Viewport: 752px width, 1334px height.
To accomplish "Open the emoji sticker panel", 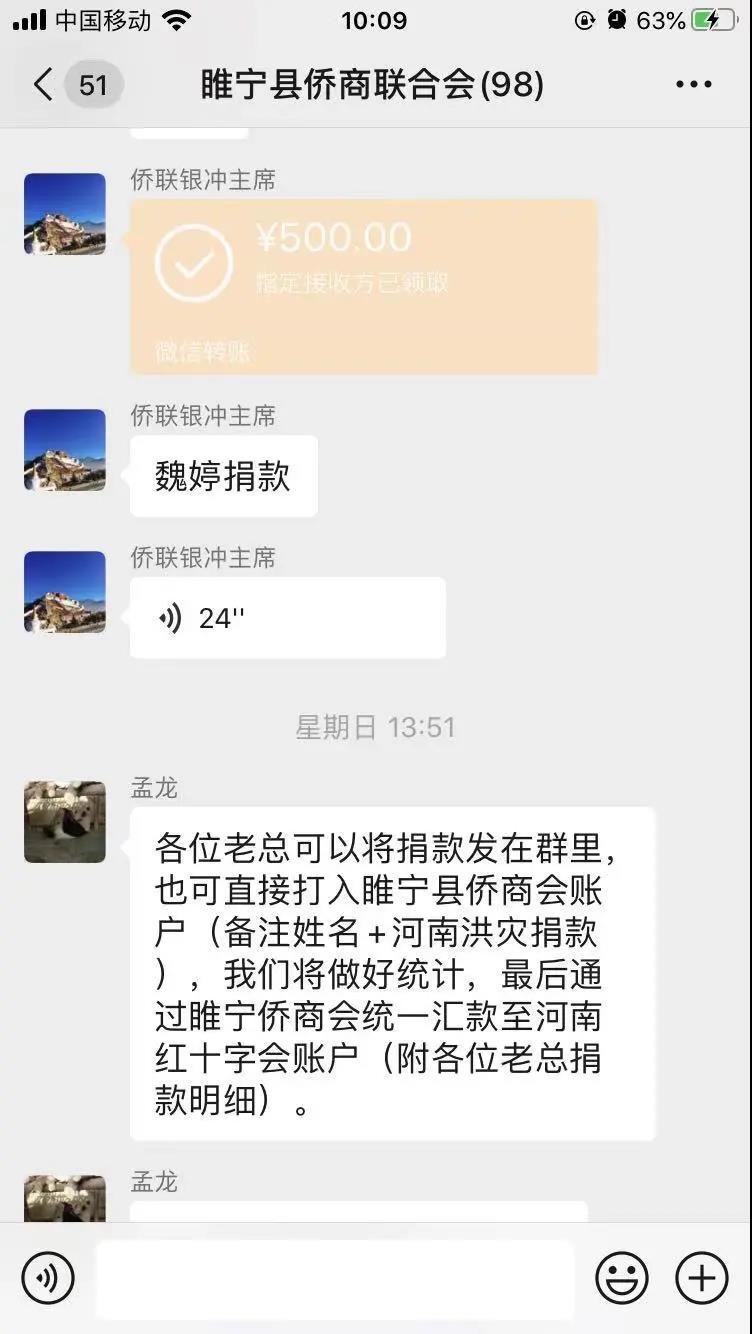I will [x=622, y=1278].
